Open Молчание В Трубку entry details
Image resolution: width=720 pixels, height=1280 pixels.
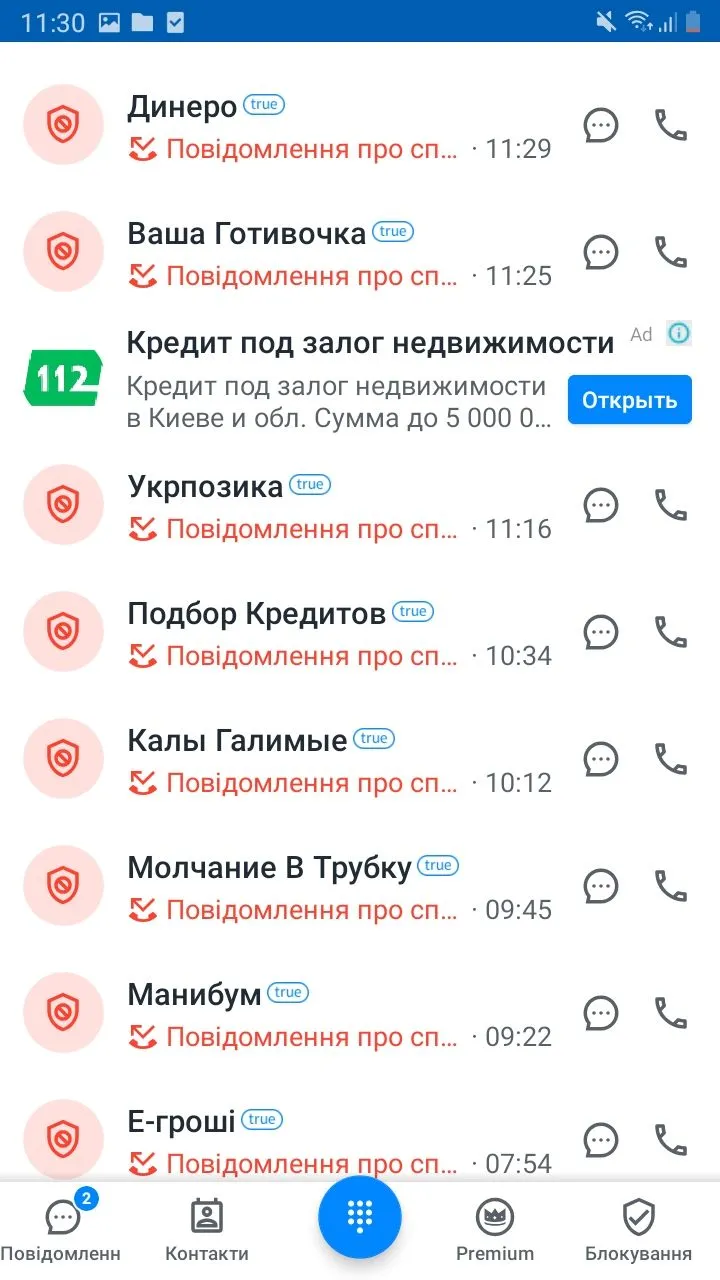click(x=300, y=887)
